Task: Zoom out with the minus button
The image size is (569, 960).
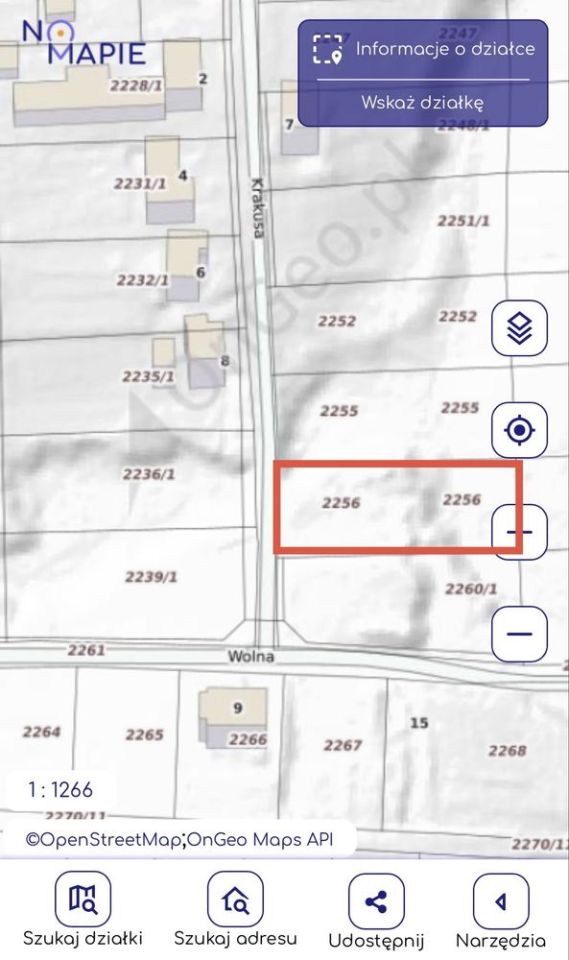Action: point(519,634)
